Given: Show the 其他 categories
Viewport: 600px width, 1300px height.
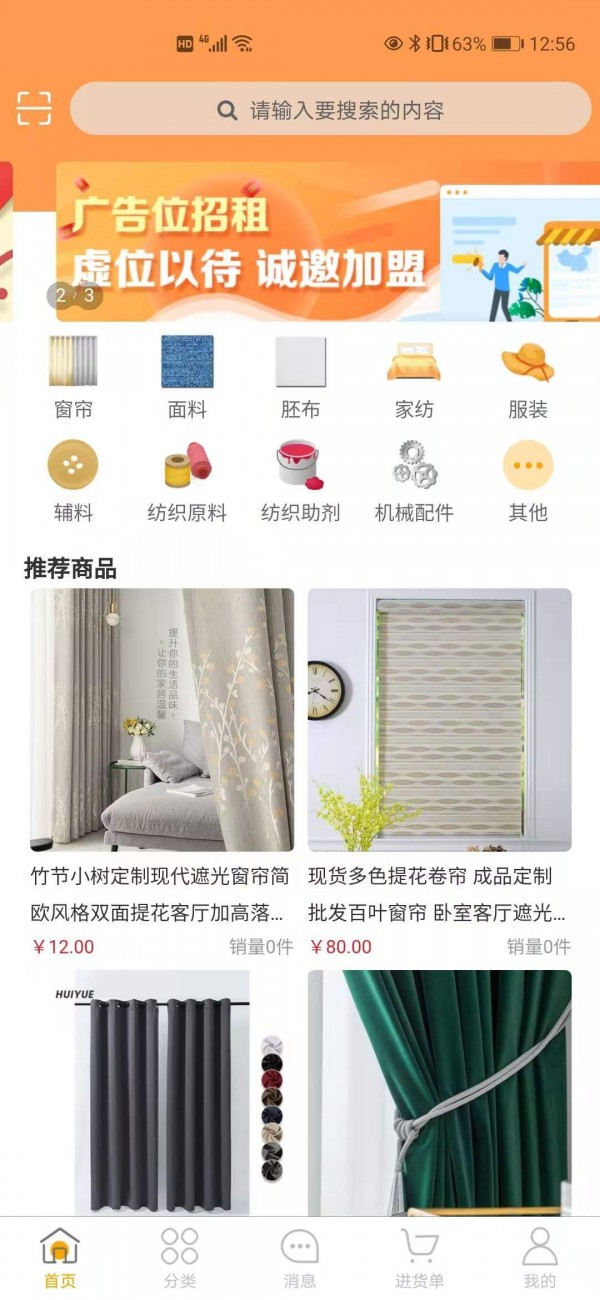Looking at the screenshot, I should pyautogui.click(x=527, y=480).
